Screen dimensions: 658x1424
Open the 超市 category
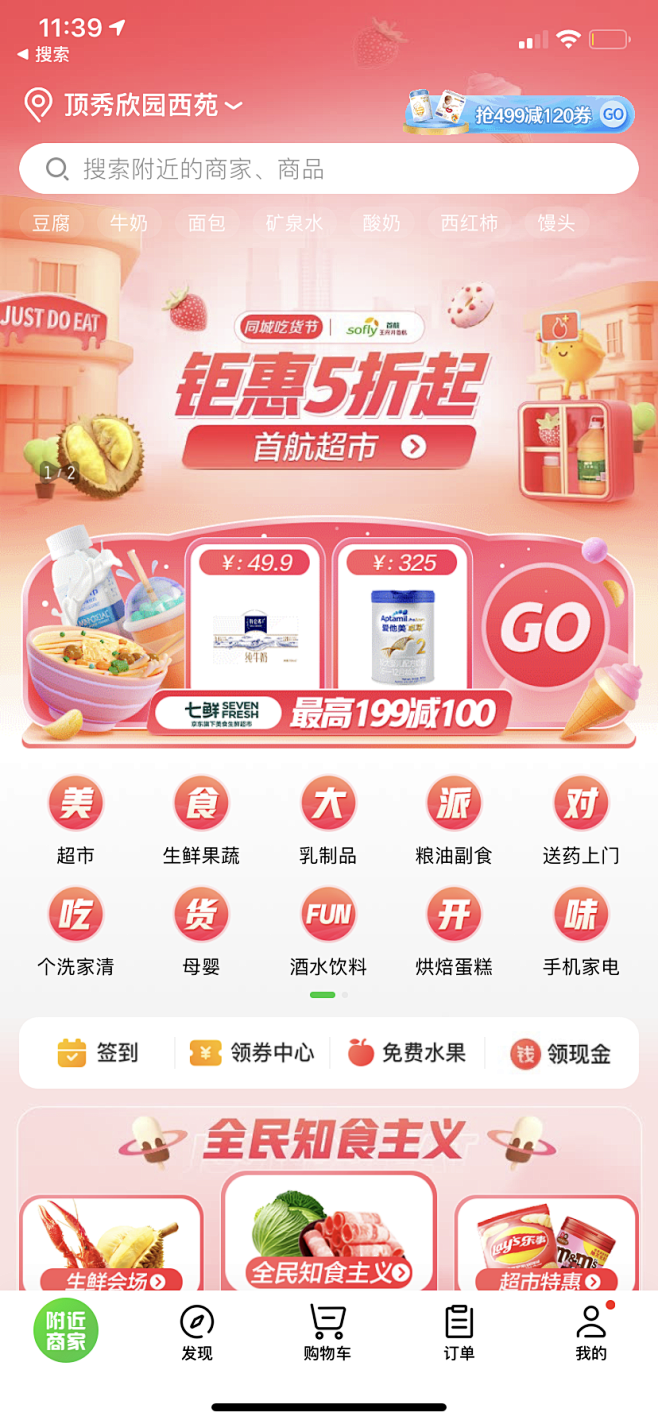click(x=76, y=820)
